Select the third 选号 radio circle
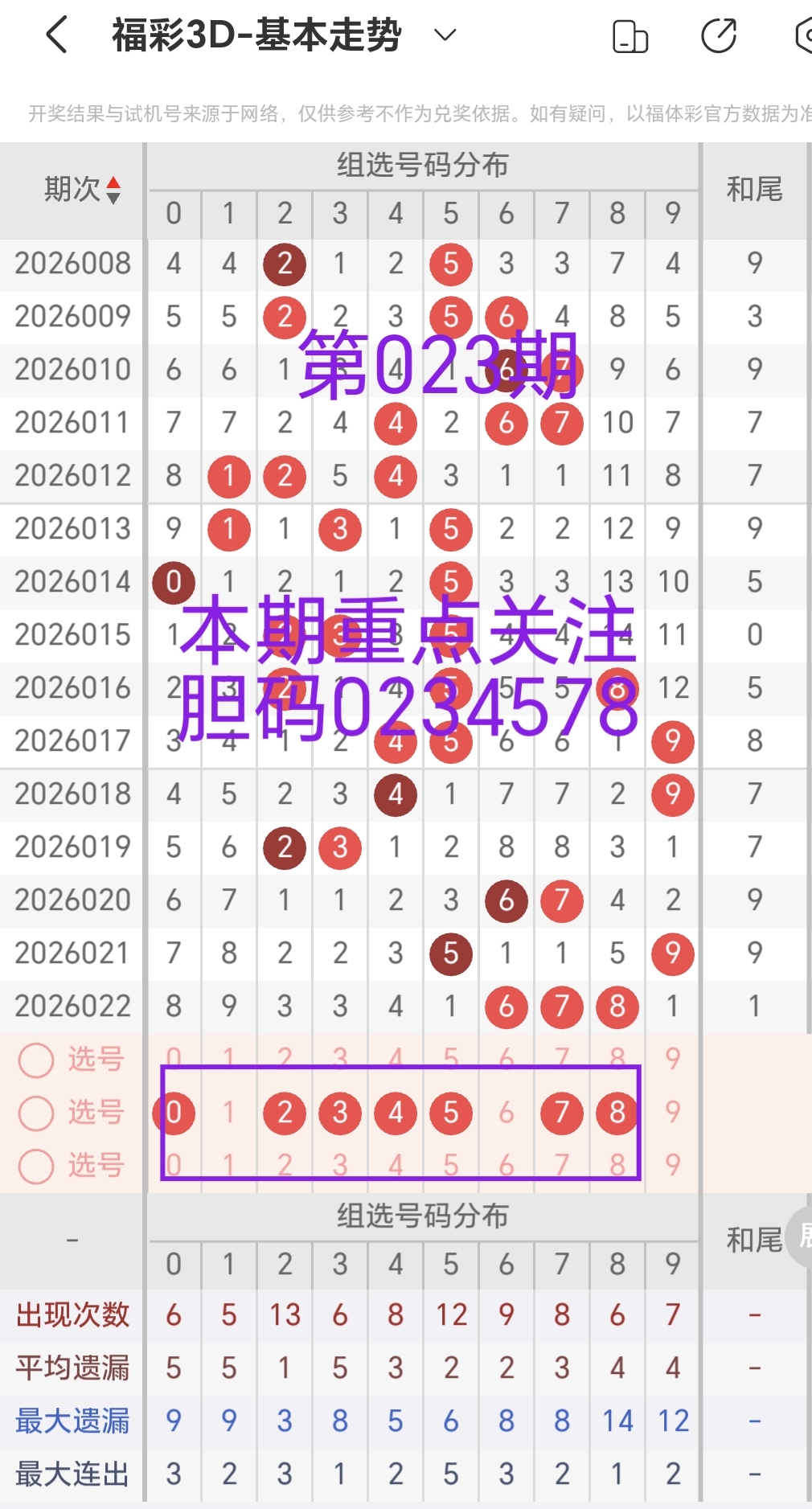Screen dimensions: 812x1509 click(35, 1167)
